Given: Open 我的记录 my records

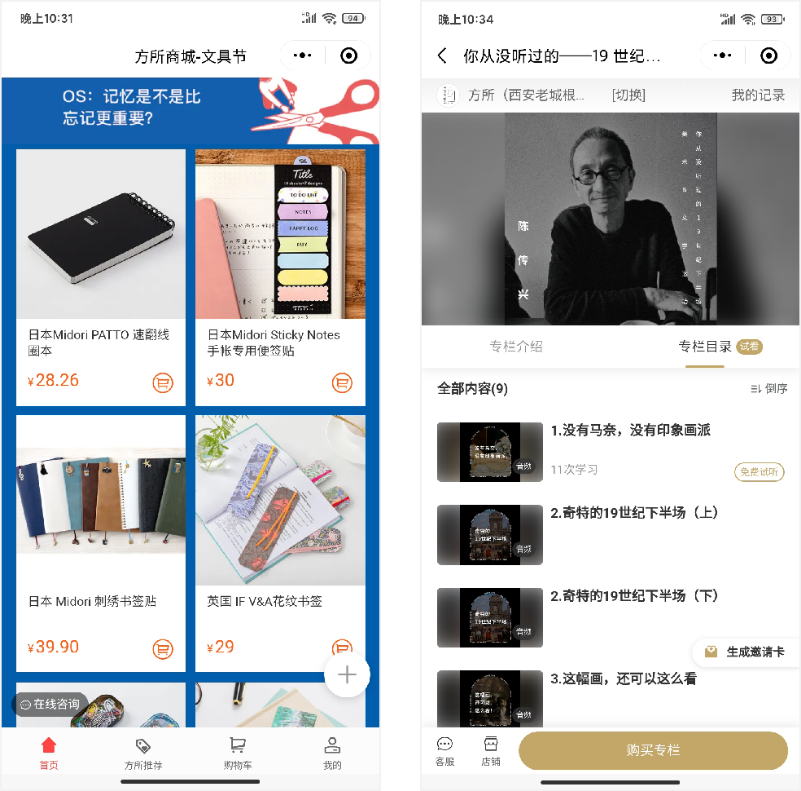Looking at the screenshot, I should click(757, 96).
